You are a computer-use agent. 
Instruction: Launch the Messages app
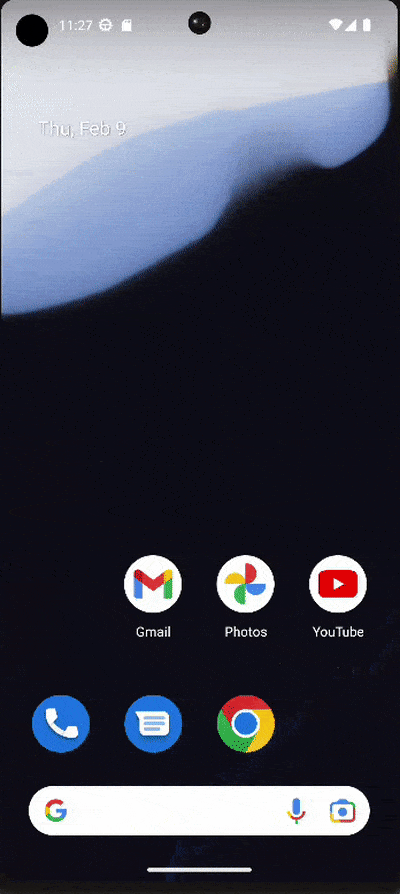[153, 724]
